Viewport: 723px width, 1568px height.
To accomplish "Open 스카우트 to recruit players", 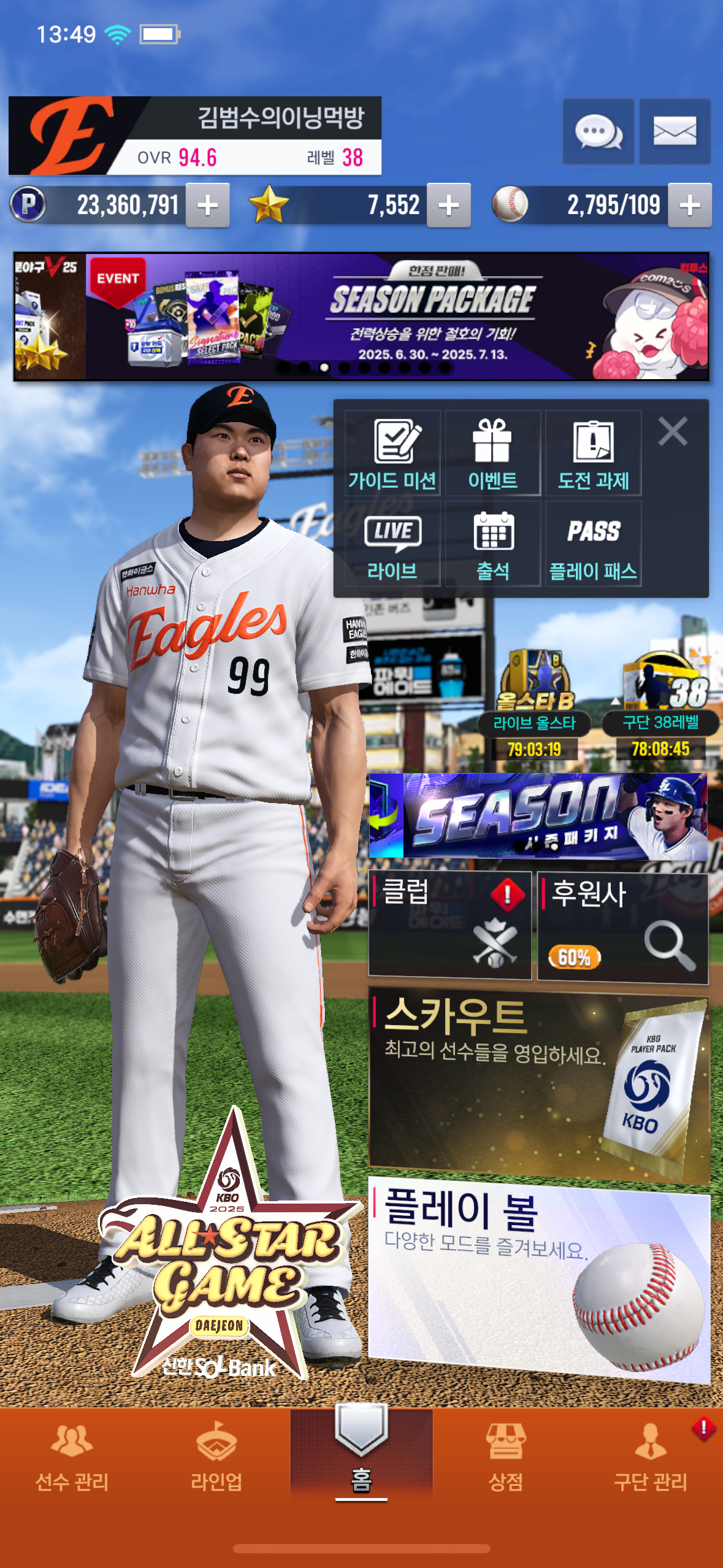I will click(x=538, y=1083).
